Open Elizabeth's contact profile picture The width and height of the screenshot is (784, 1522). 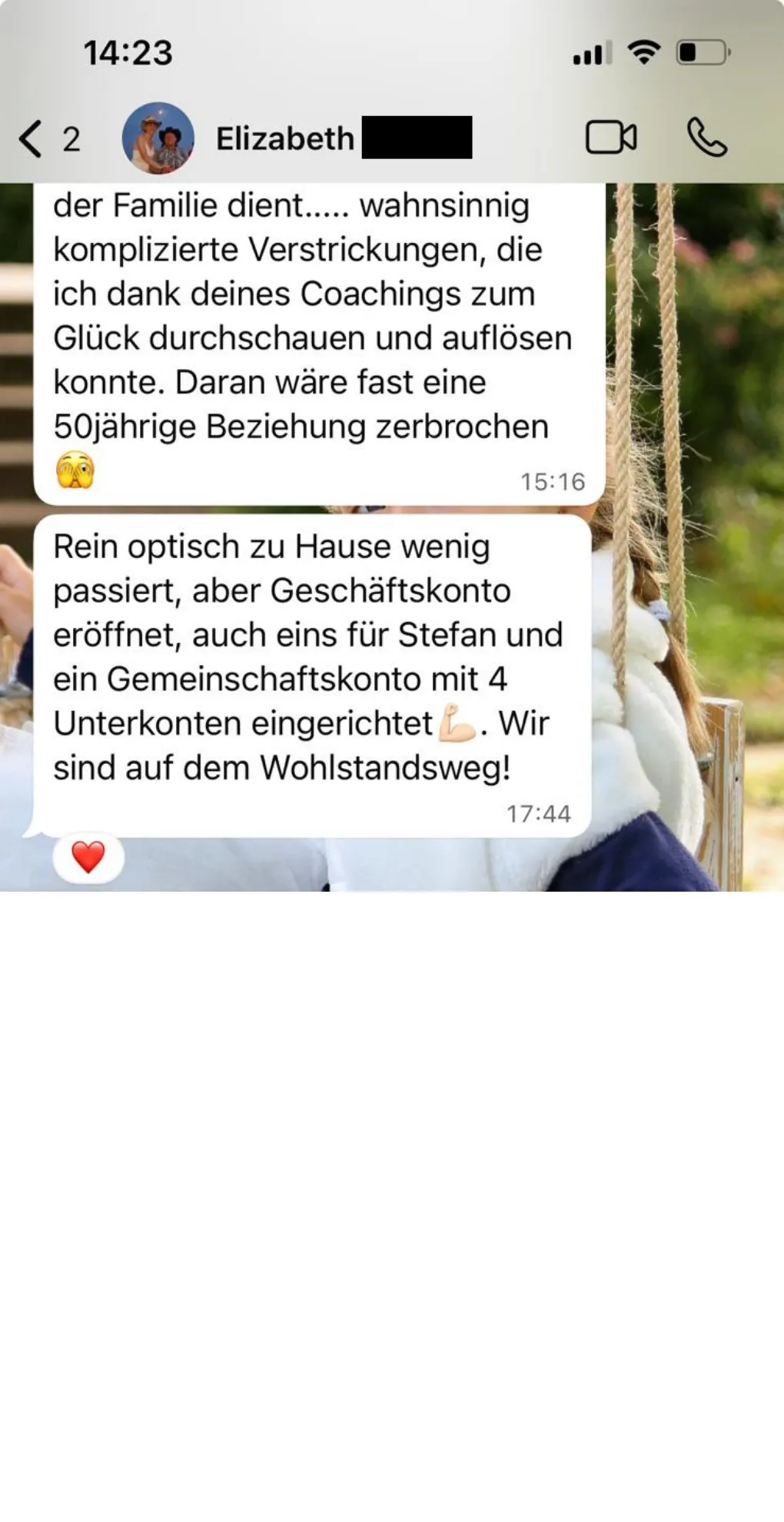[158, 138]
